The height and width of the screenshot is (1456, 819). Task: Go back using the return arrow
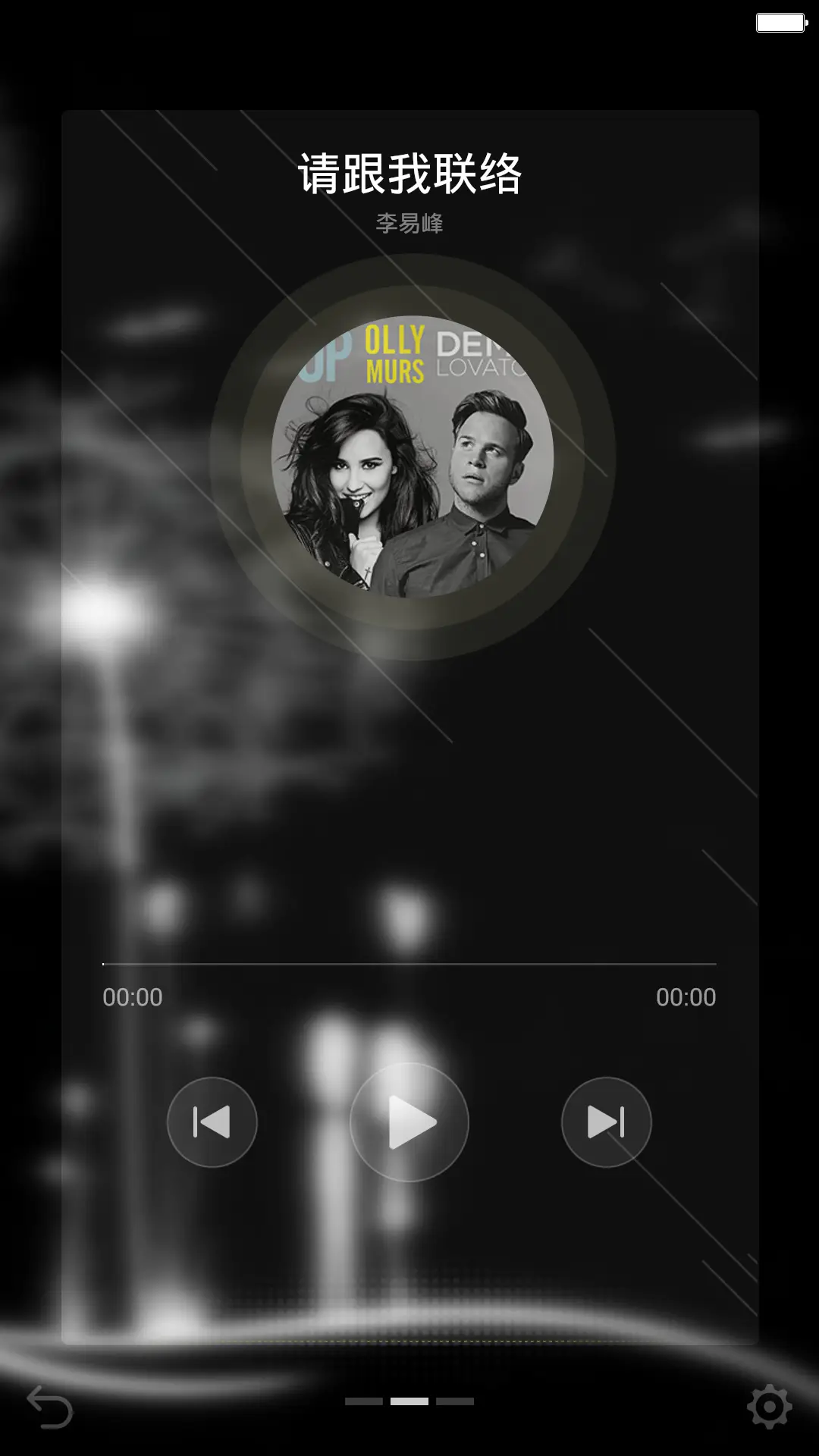[x=50, y=1407]
